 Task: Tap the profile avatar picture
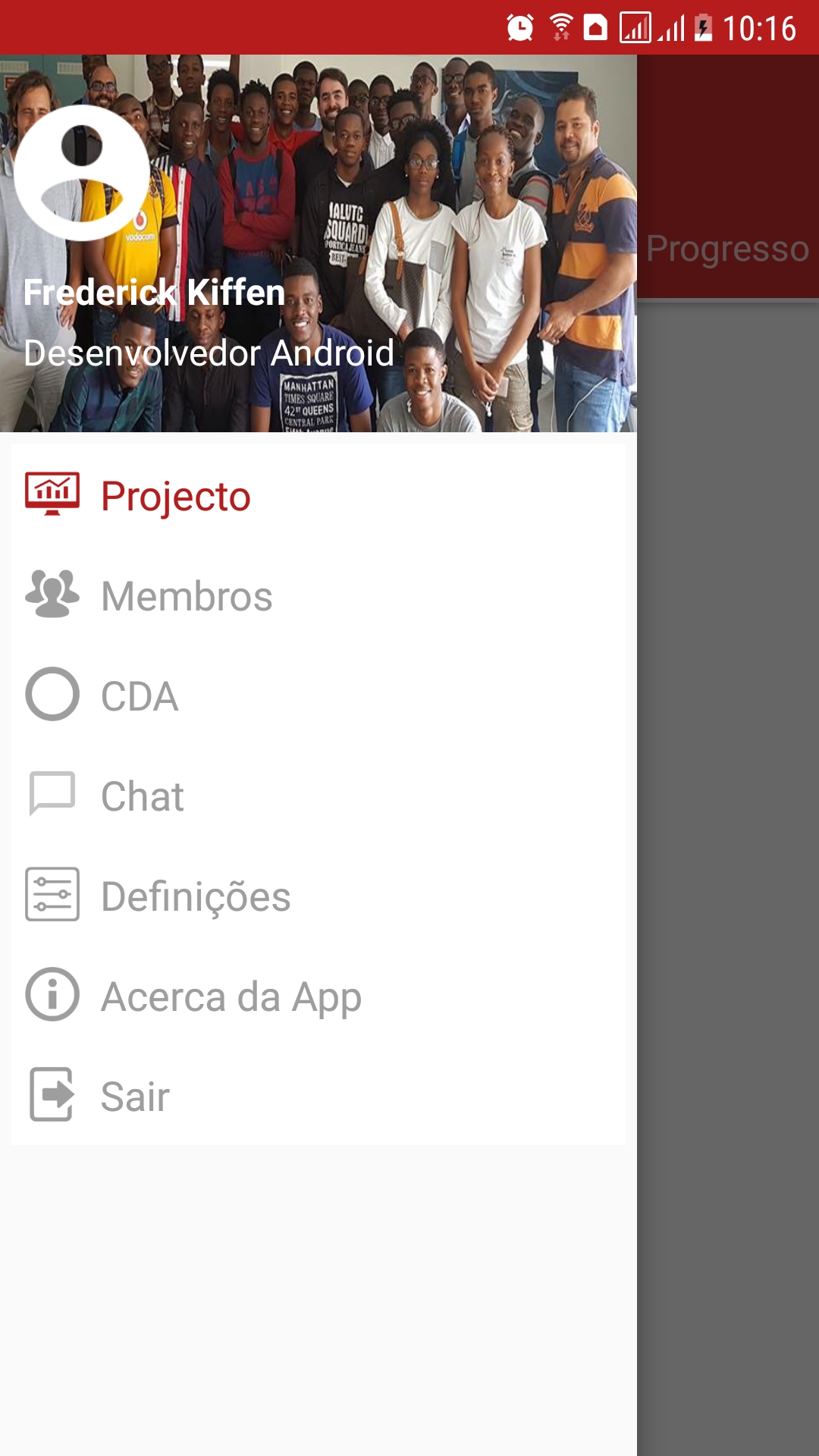(x=82, y=173)
